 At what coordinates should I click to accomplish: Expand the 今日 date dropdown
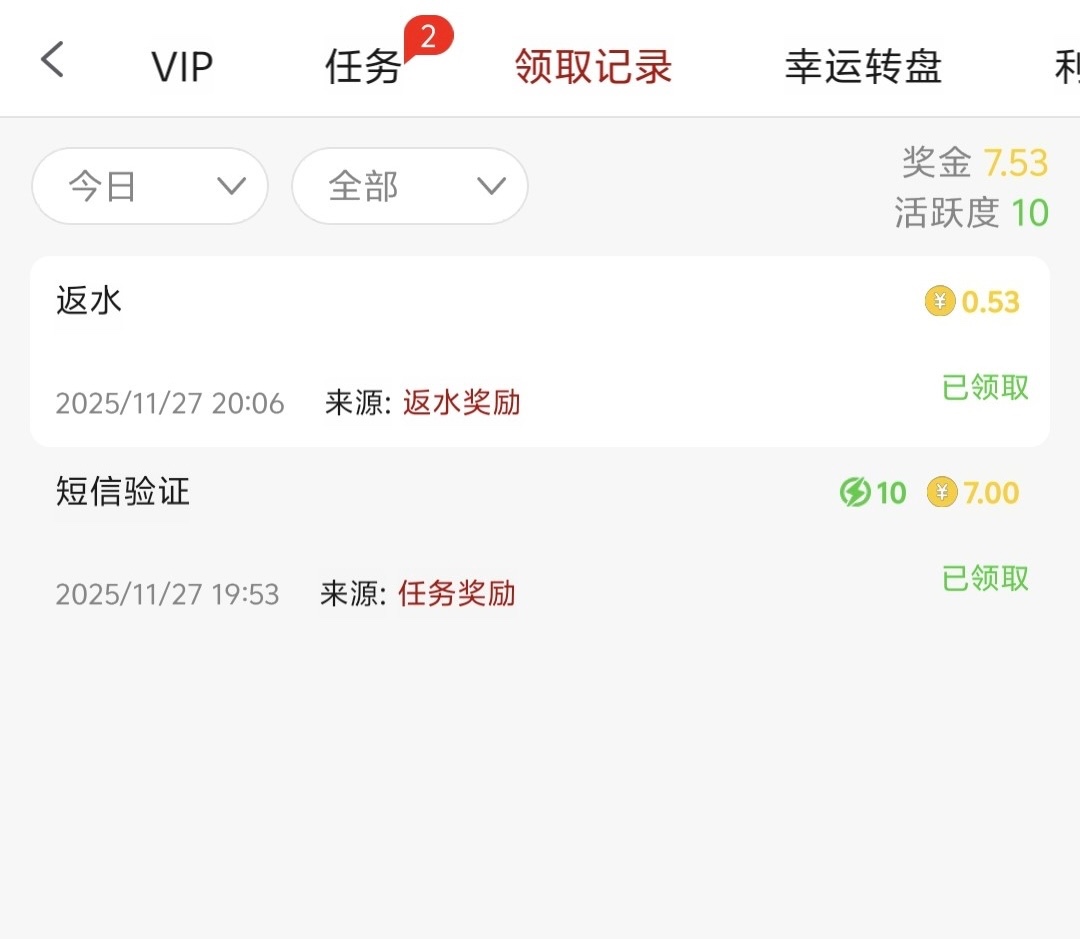[150, 186]
